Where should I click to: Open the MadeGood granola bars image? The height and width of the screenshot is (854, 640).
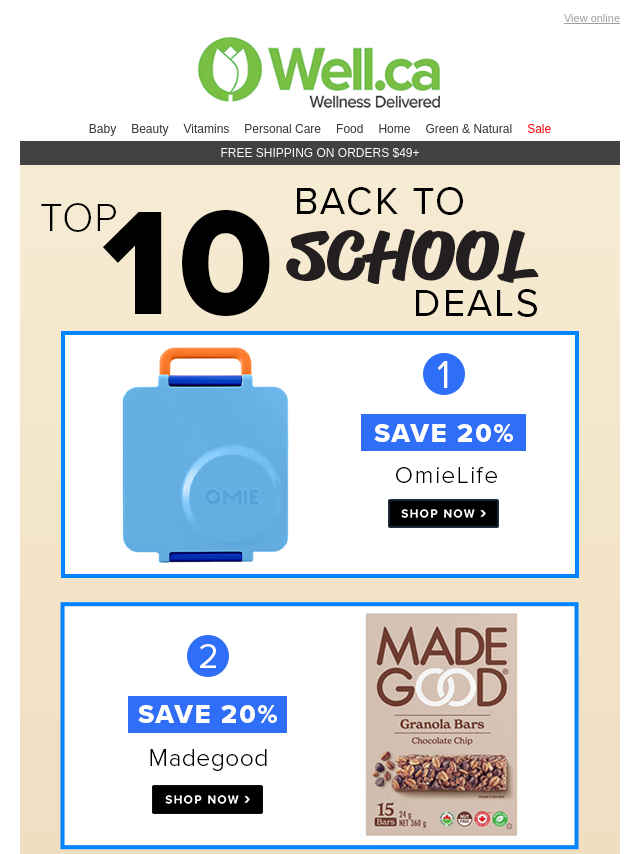441,724
